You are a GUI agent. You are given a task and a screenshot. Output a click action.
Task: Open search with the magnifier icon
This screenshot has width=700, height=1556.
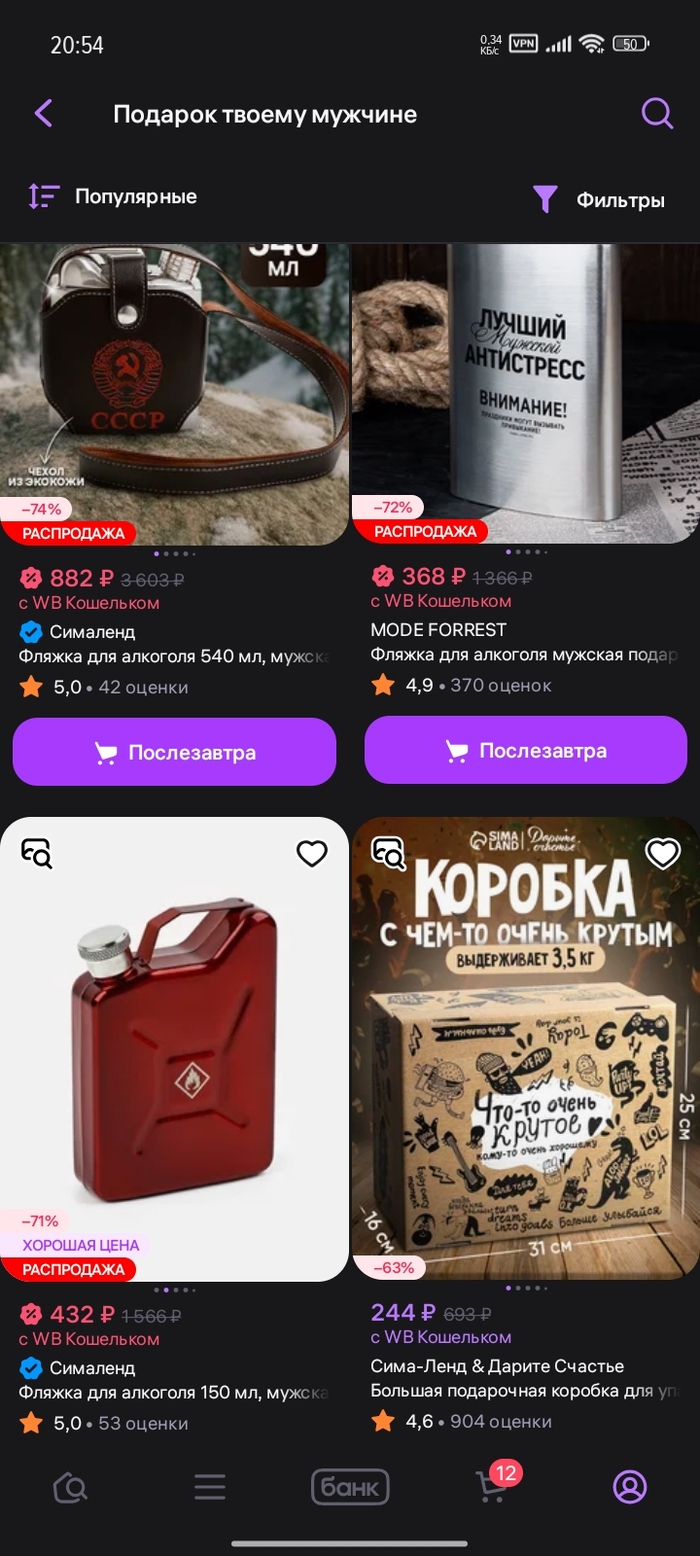tap(656, 113)
